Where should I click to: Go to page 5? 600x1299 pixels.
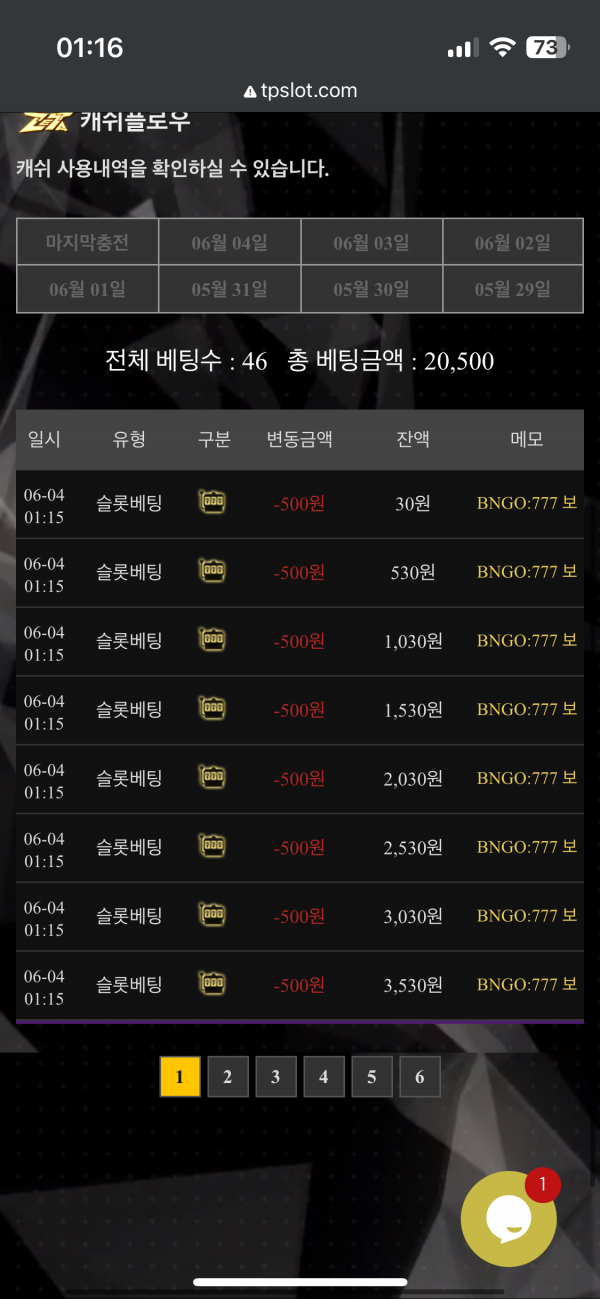click(372, 1077)
